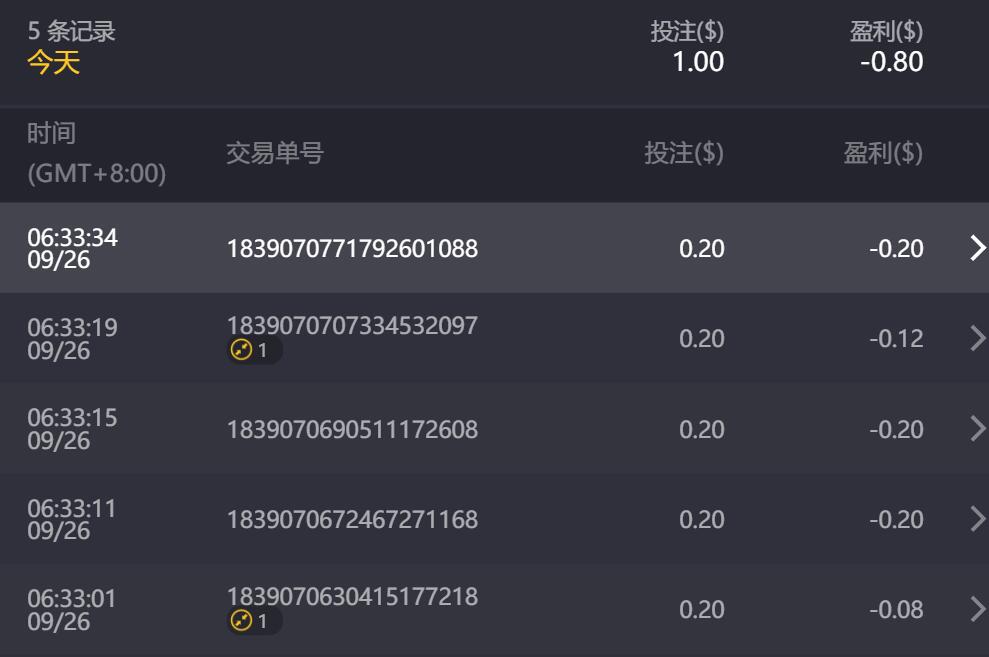Viewport: 989px width, 657px height.
Task: Open record 1839070672467271168 details
Action: pos(977,519)
